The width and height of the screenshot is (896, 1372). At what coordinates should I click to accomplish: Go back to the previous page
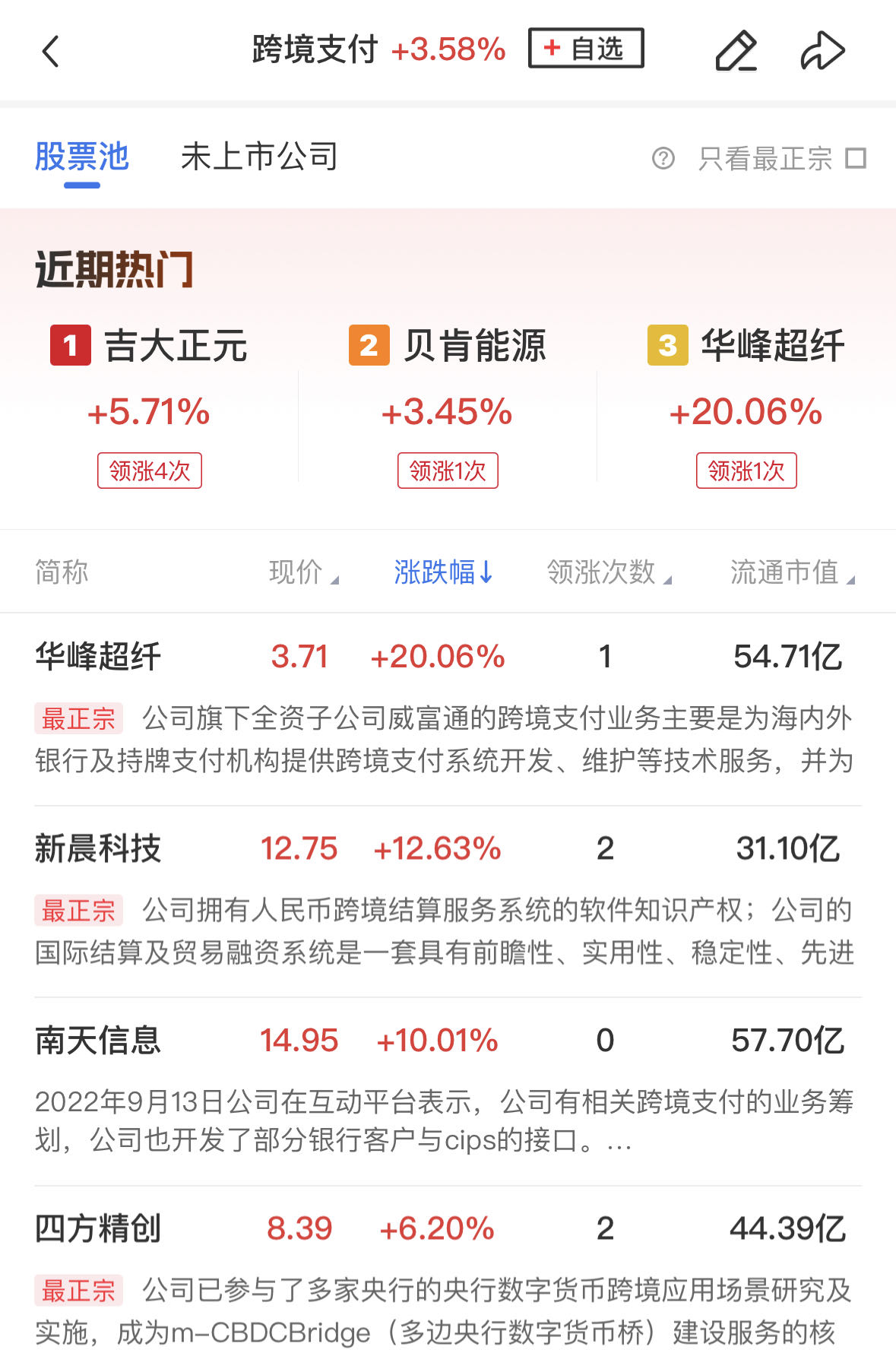pyautogui.click(x=51, y=52)
